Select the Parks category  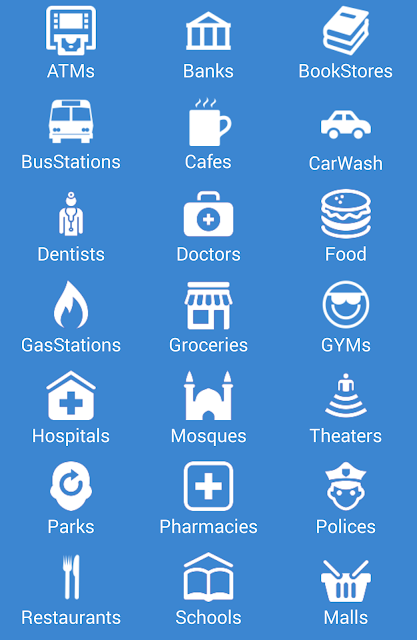71,498
